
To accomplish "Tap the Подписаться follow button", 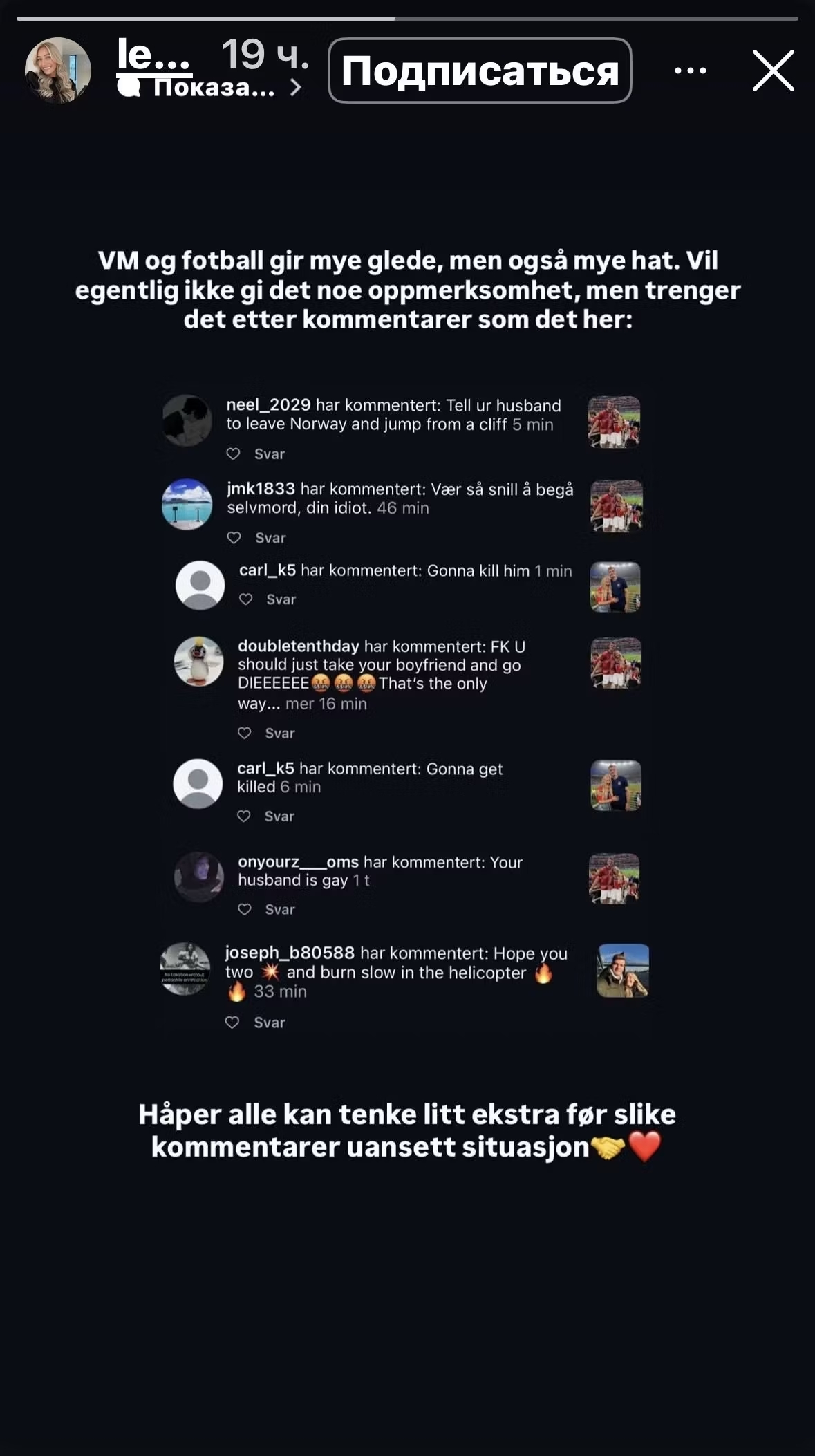I will click(480, 71).
